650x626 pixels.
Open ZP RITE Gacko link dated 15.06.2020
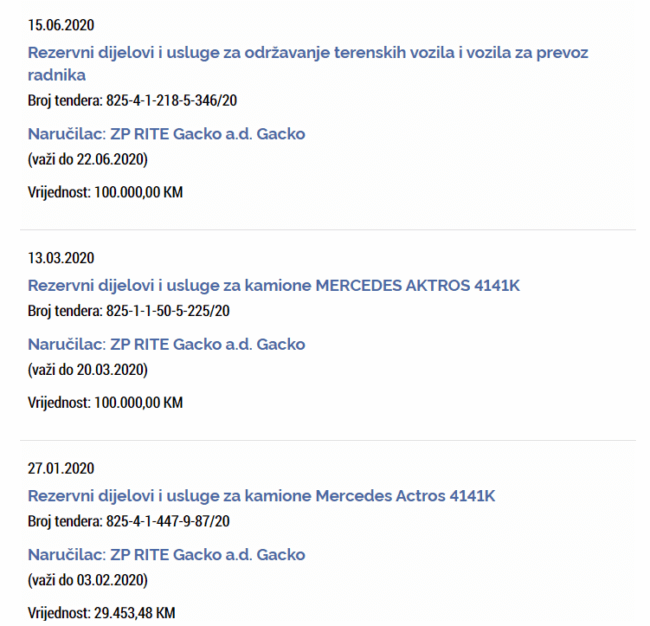coord(166,134)
